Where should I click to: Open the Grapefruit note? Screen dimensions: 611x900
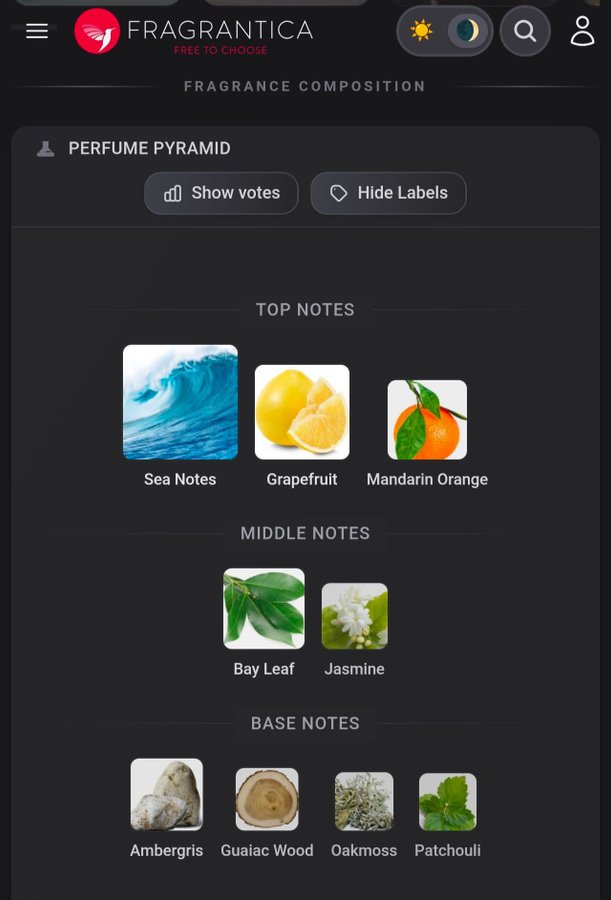(x=302, y=412)
